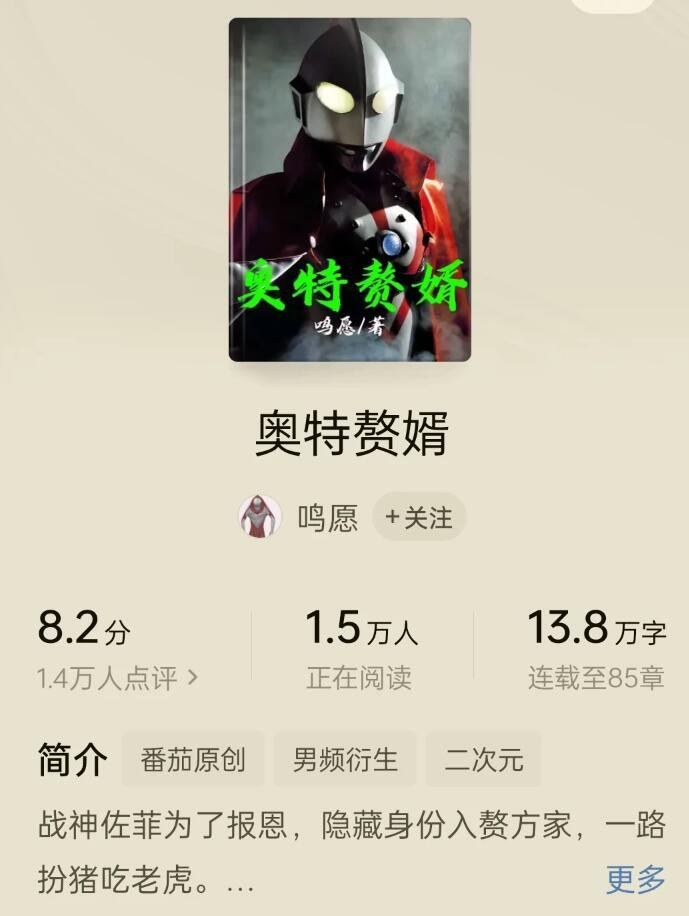Image resolution: width=689 pixels, height=916 pixels.
Task: Select the 二次元 tag chip
Action: (x=483, y=759)
